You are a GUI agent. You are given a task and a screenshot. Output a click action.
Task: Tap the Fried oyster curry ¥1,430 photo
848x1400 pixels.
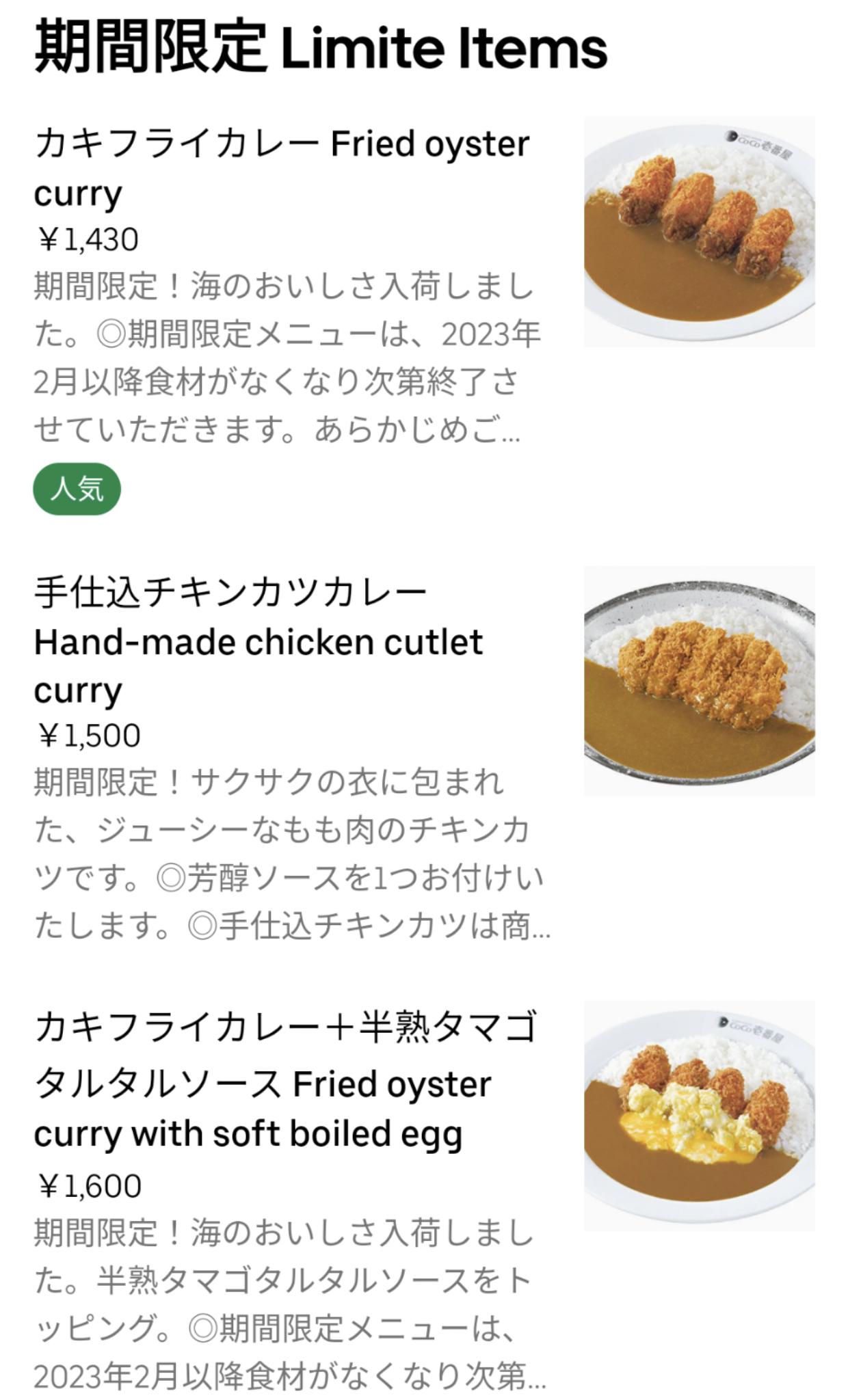click(x=699, y=232)
